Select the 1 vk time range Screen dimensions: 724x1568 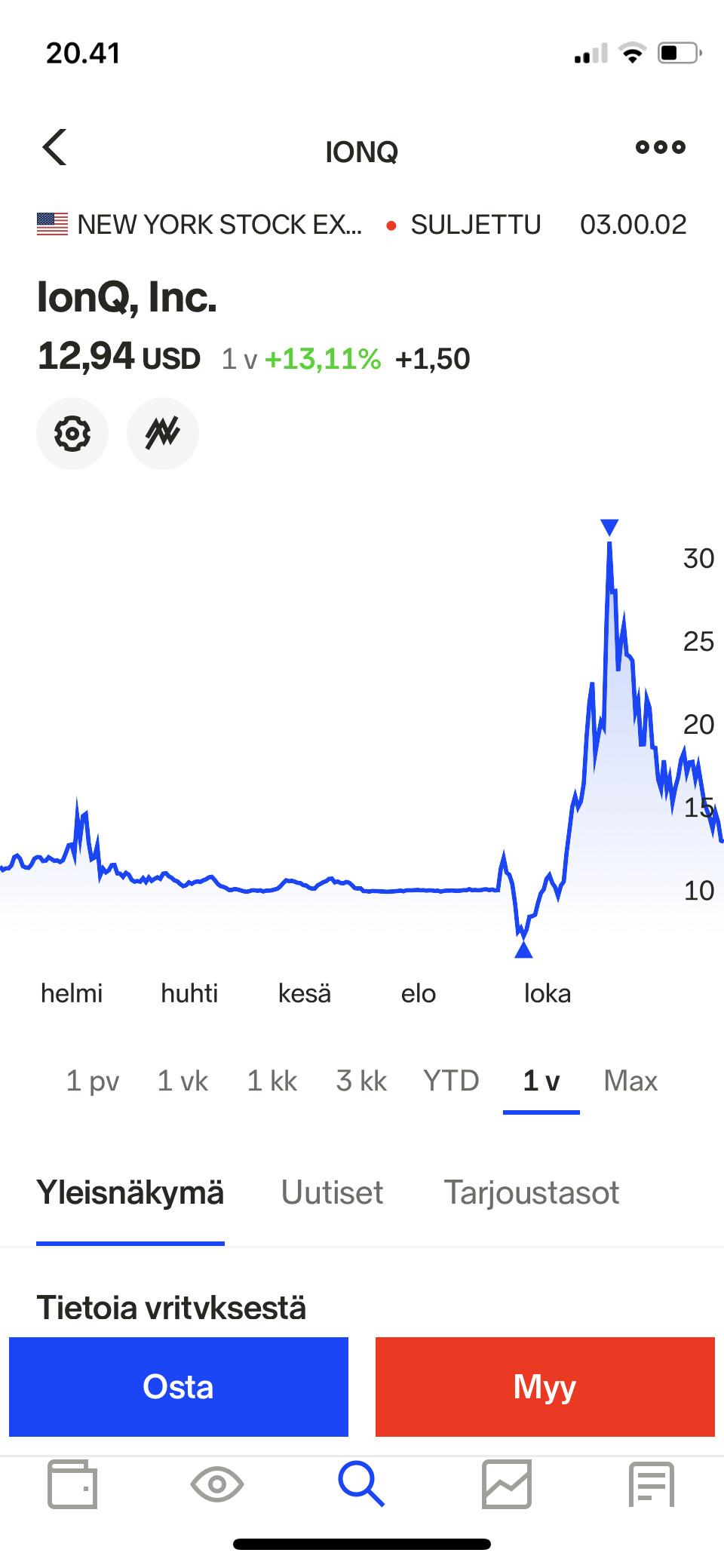183,1081
